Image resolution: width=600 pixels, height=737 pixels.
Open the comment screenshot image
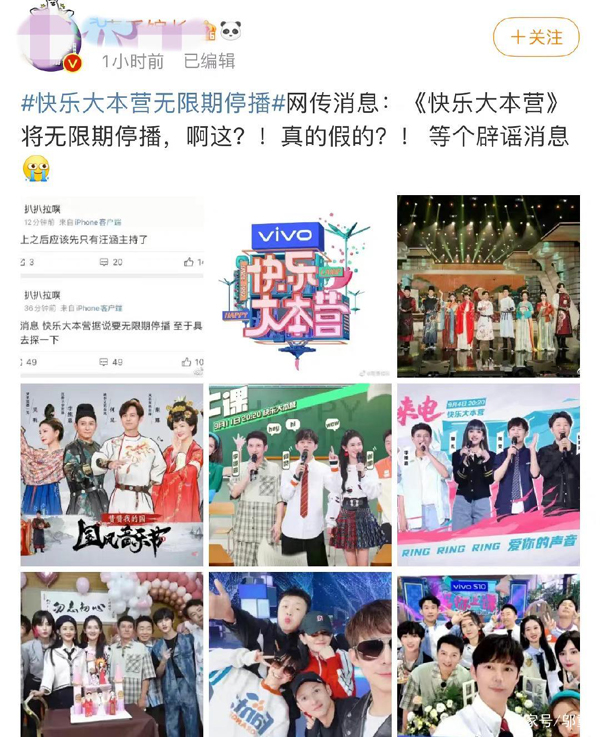tap(112, 285)
